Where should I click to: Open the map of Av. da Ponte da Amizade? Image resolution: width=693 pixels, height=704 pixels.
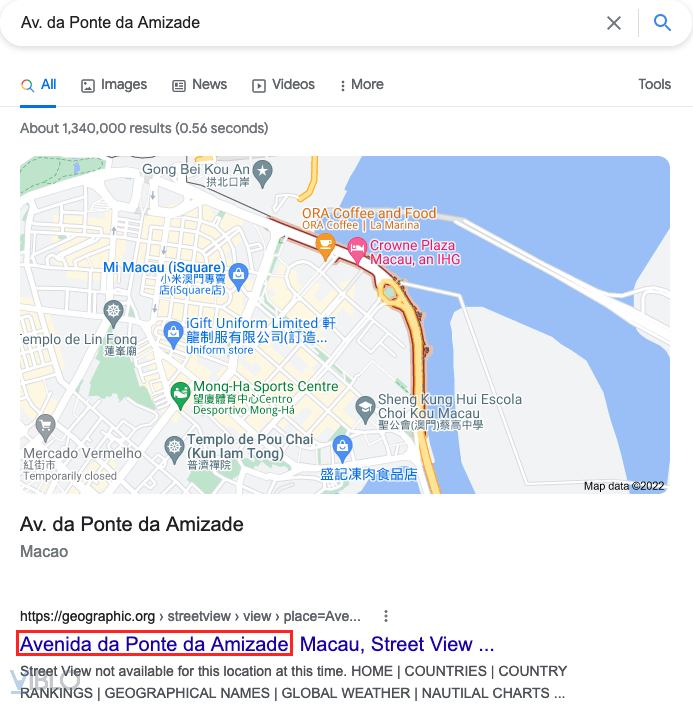tap(344, 325)
